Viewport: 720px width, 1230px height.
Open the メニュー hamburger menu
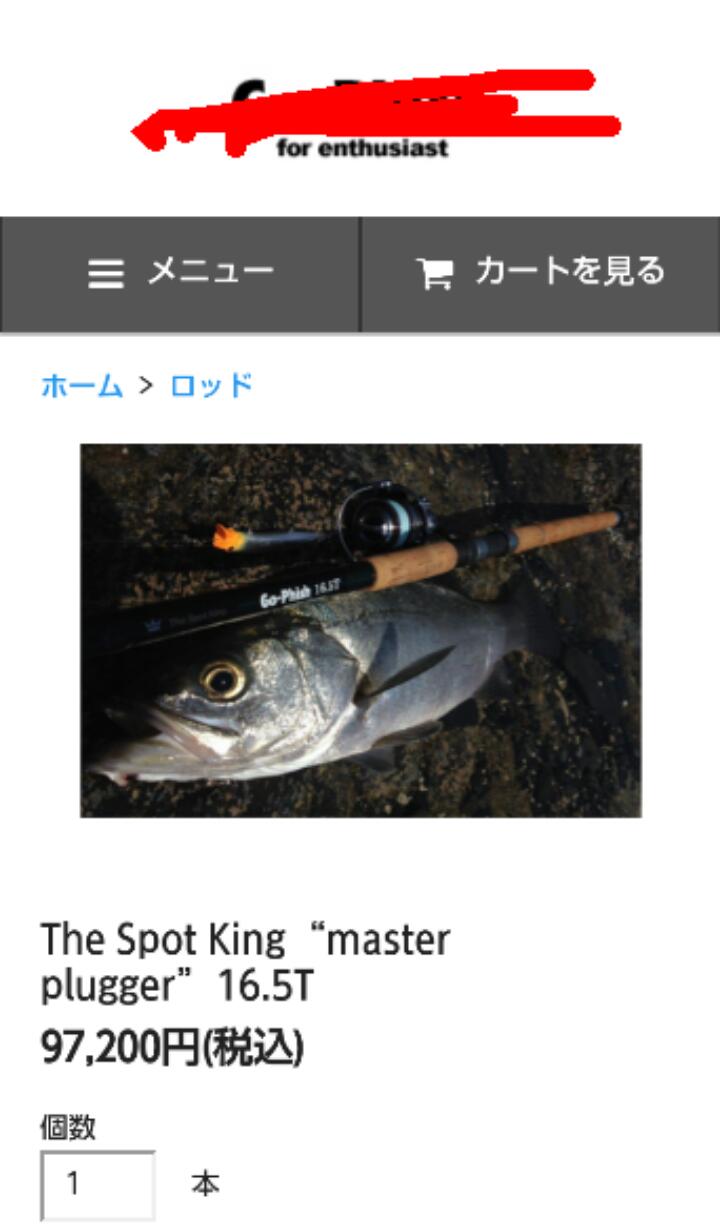point(180,273)
